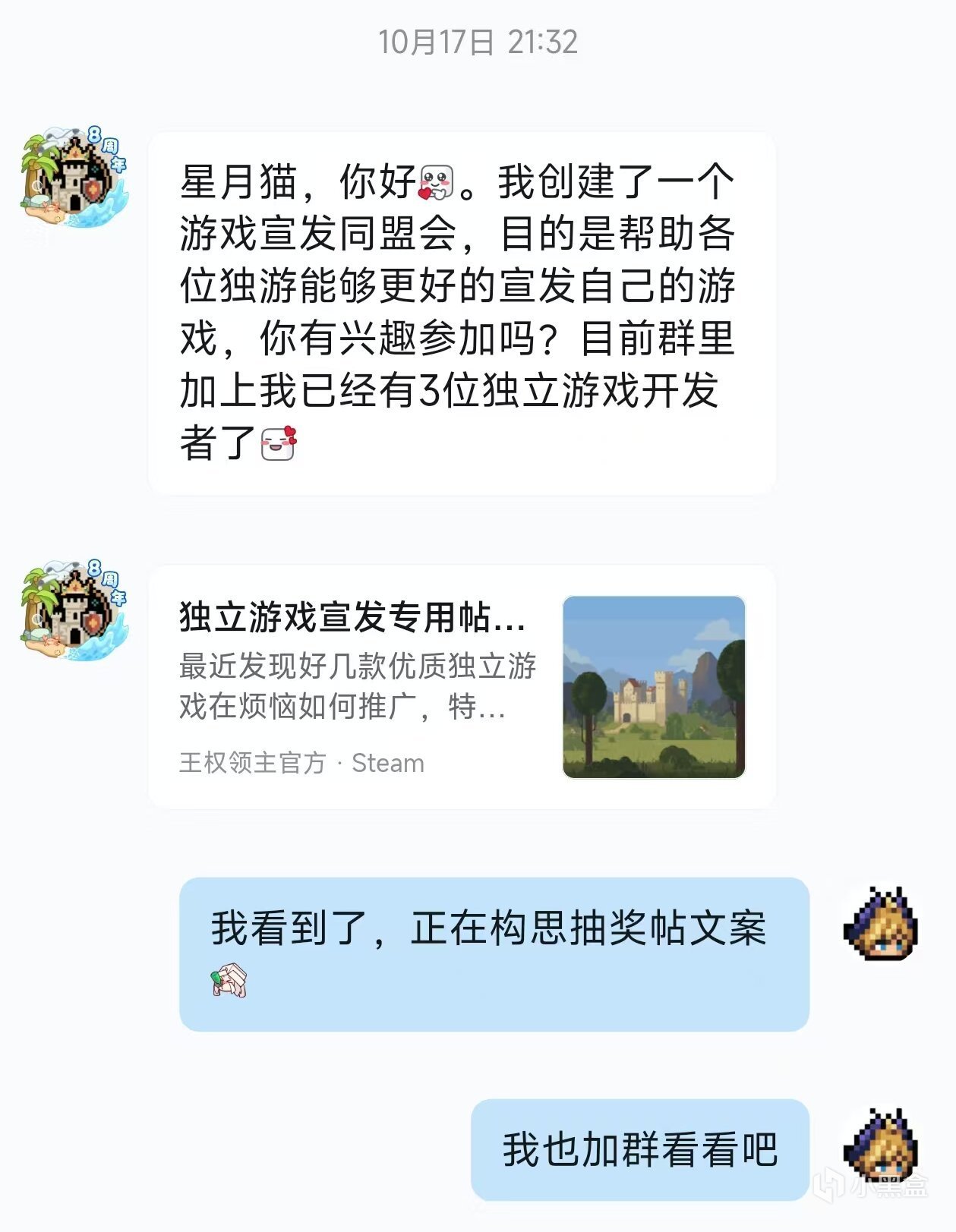View own profile avatar beside 我看到了 message
This screenshot has height=1232, width=956.
click(x=881, y=925)
